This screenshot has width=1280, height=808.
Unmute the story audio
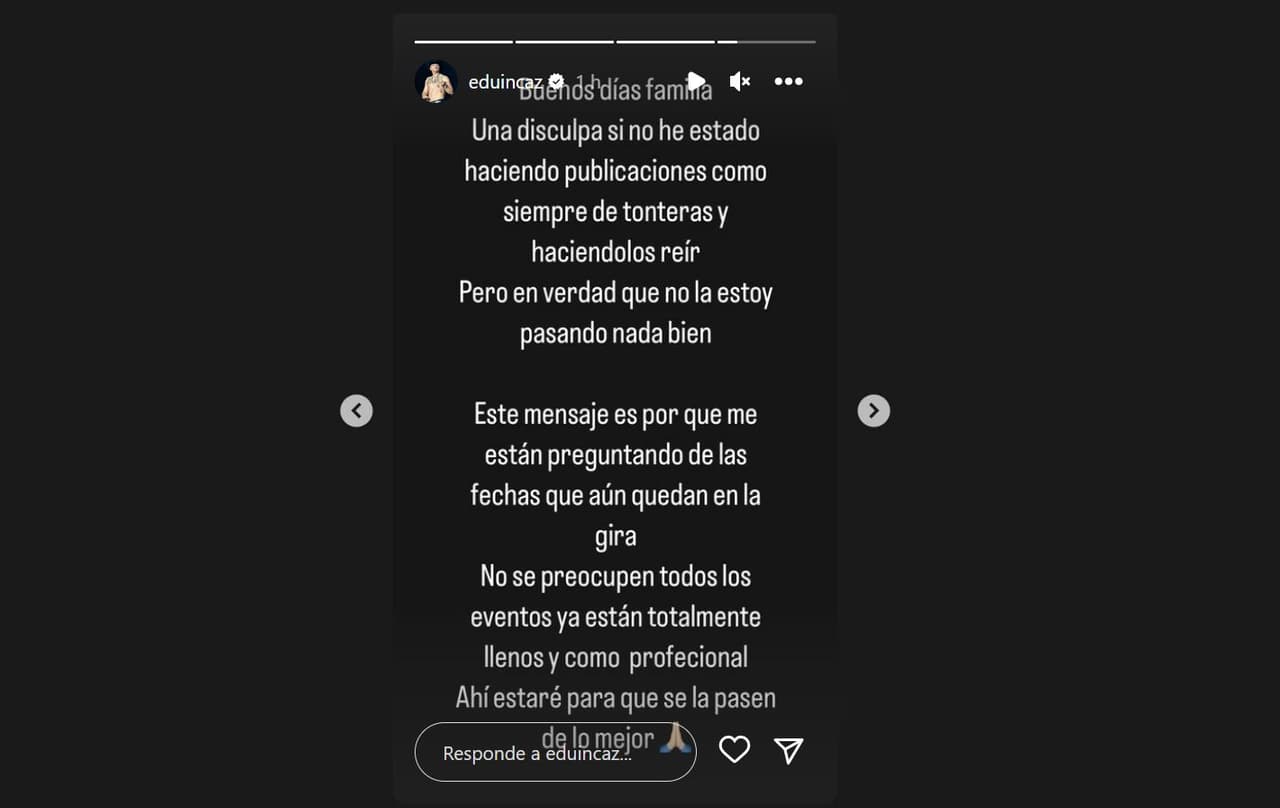[740, 82]
